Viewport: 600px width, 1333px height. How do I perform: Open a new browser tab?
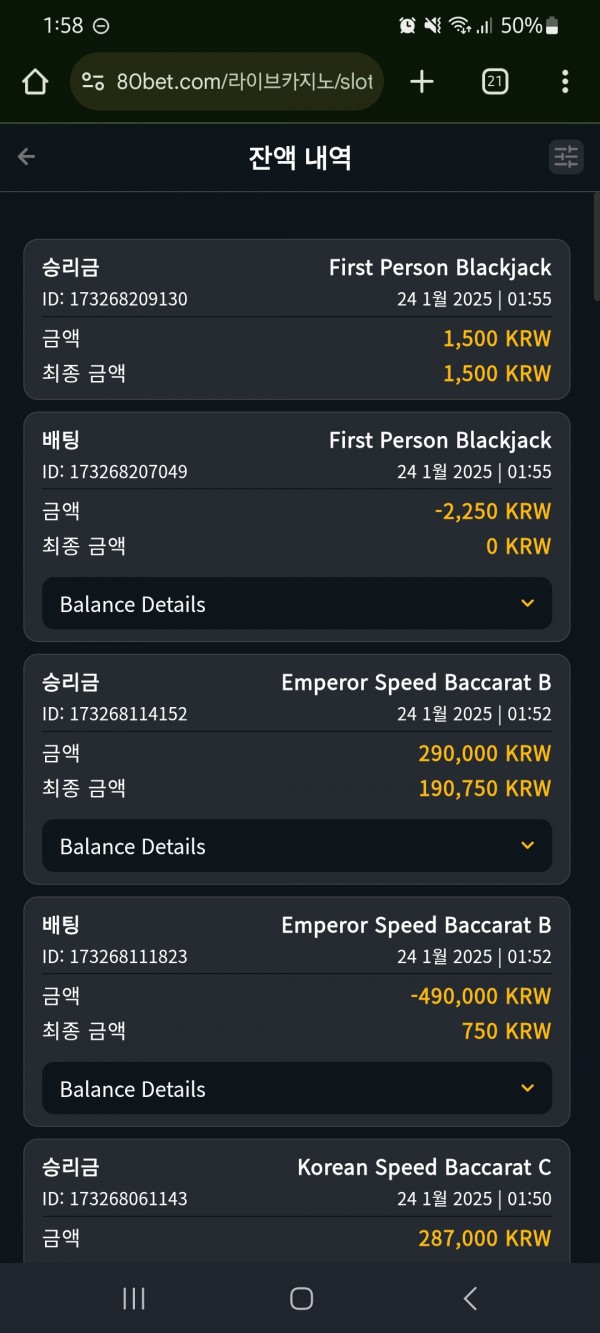422,82
